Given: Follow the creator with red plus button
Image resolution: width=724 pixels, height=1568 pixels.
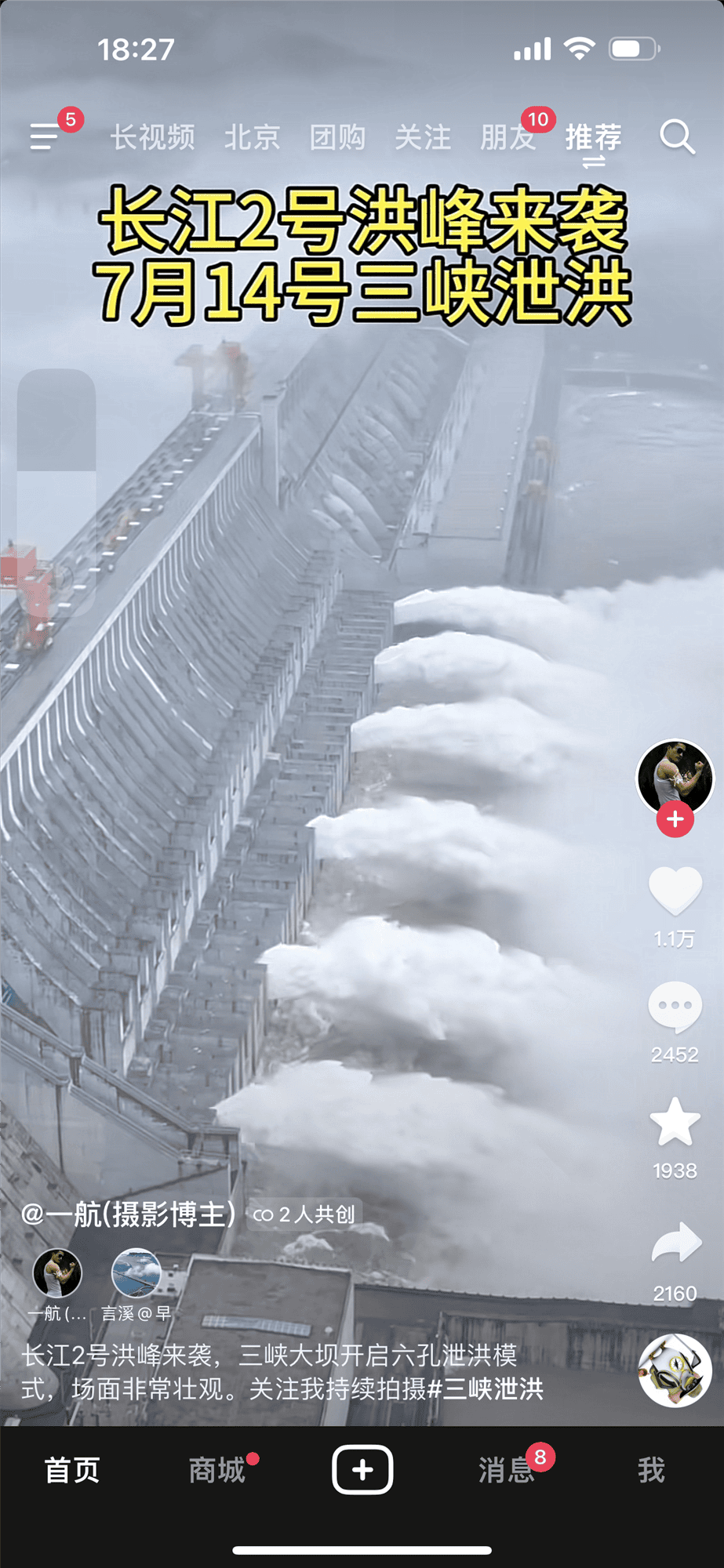Looking at the screenshot, I should click(x=675, y=819).
